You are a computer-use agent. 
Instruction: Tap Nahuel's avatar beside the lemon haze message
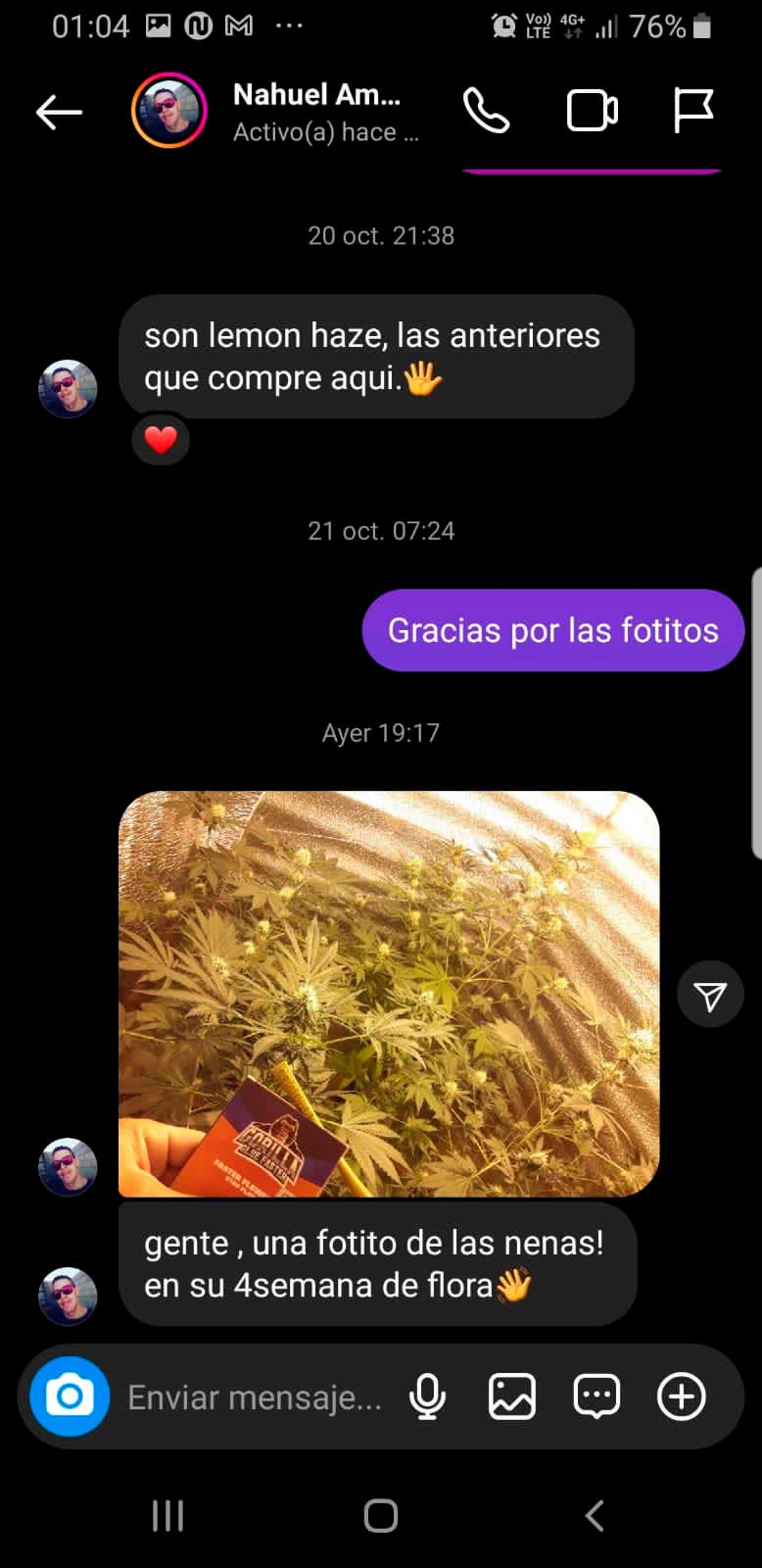(68, 389)
